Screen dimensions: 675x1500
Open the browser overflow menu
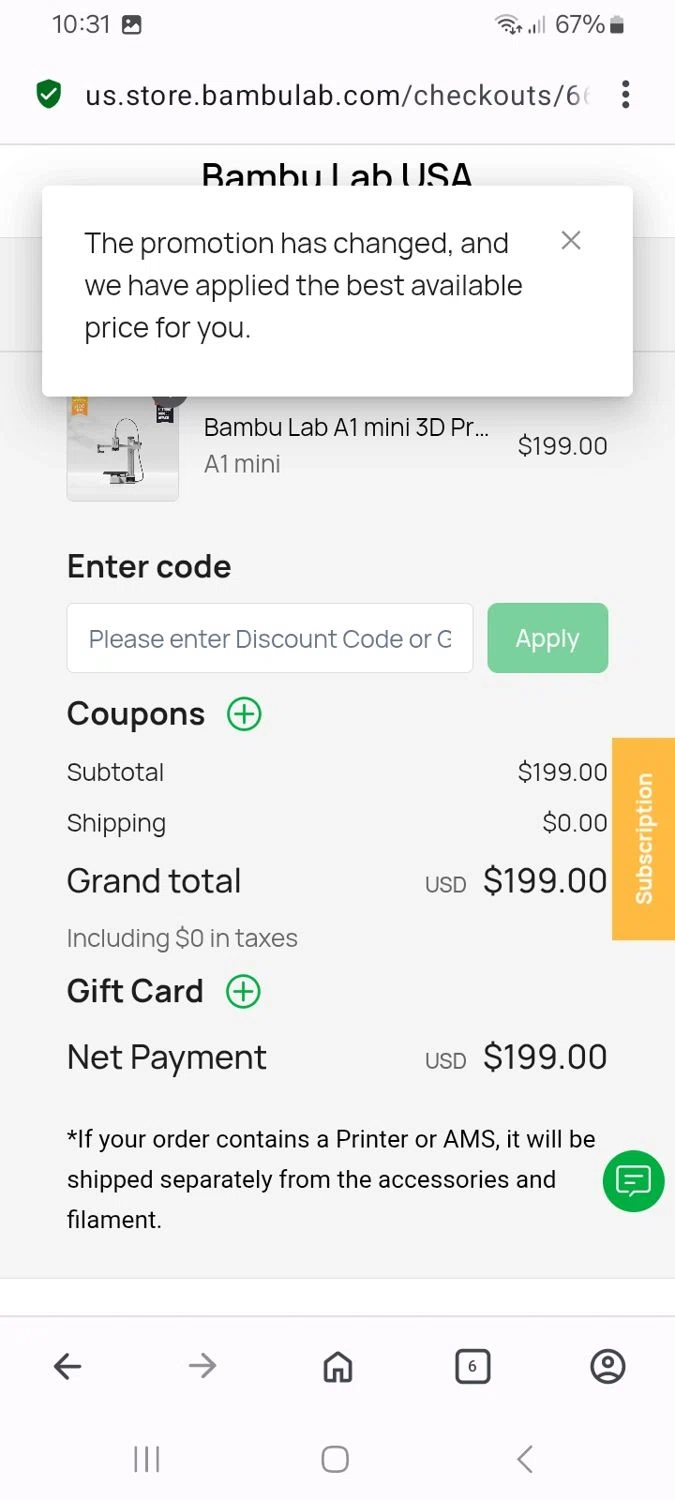pyautogui.click(x=625, y=95)
